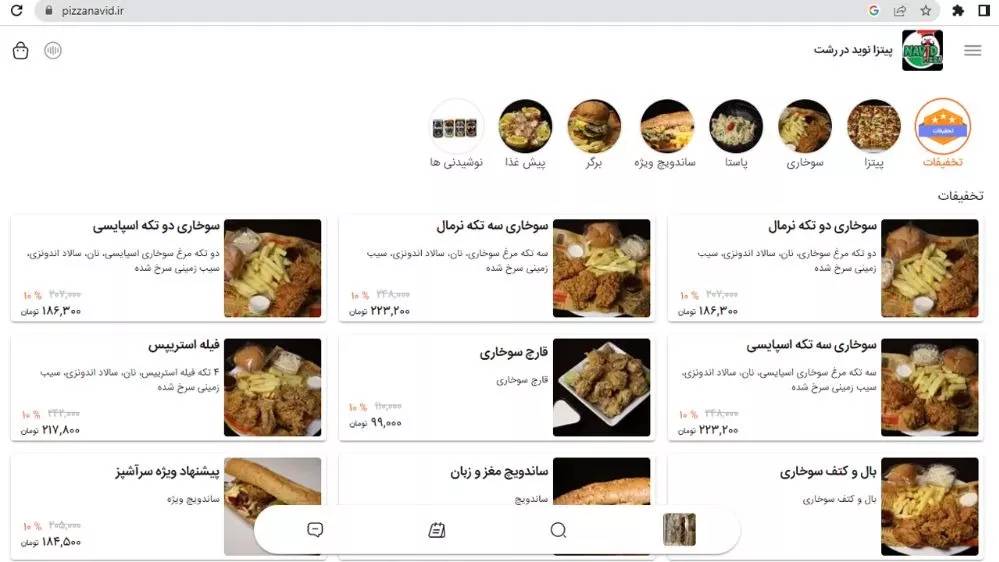Viewport: 999px width, 562px height.
Task: Reload the page in the browser
Action: tap(16, 11)
